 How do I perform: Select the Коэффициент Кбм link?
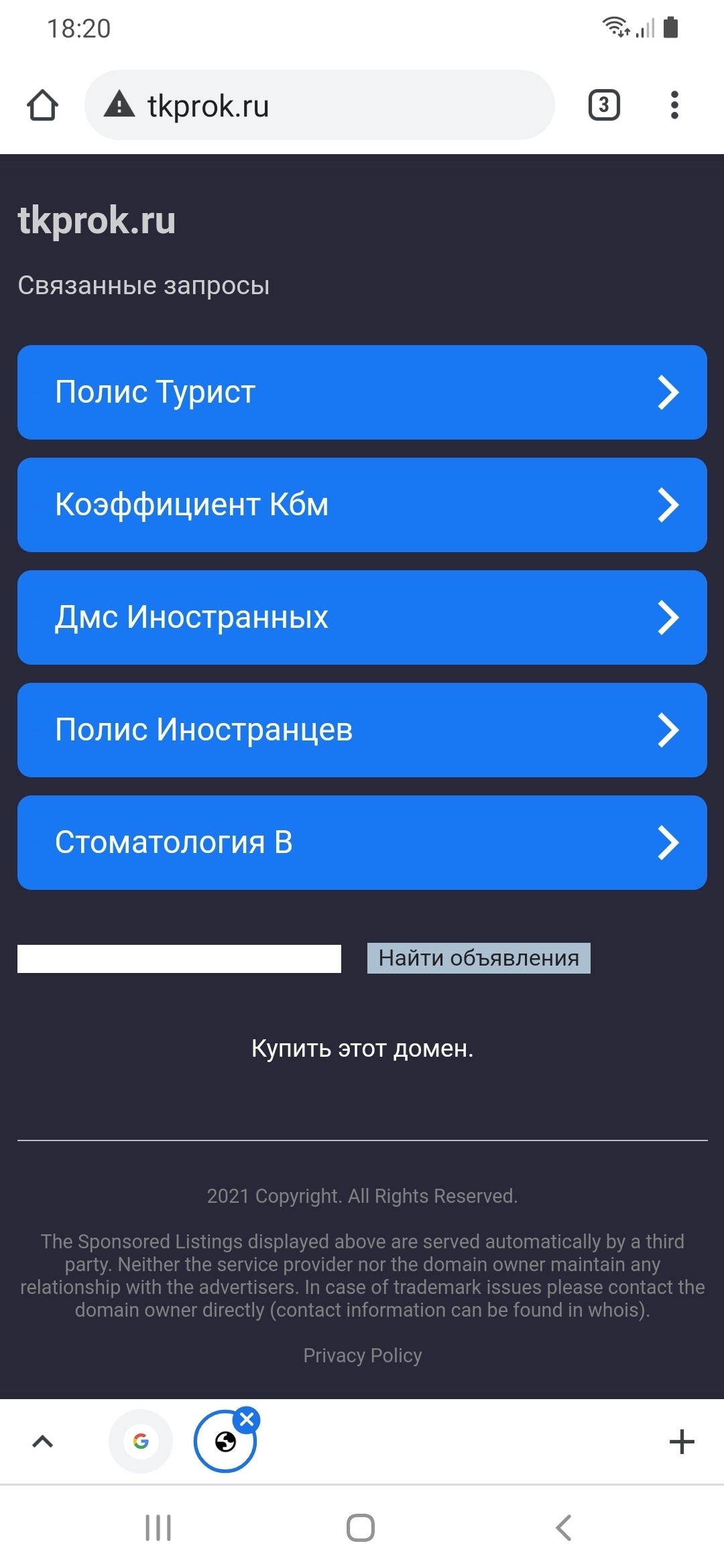[x=362, y=505]
